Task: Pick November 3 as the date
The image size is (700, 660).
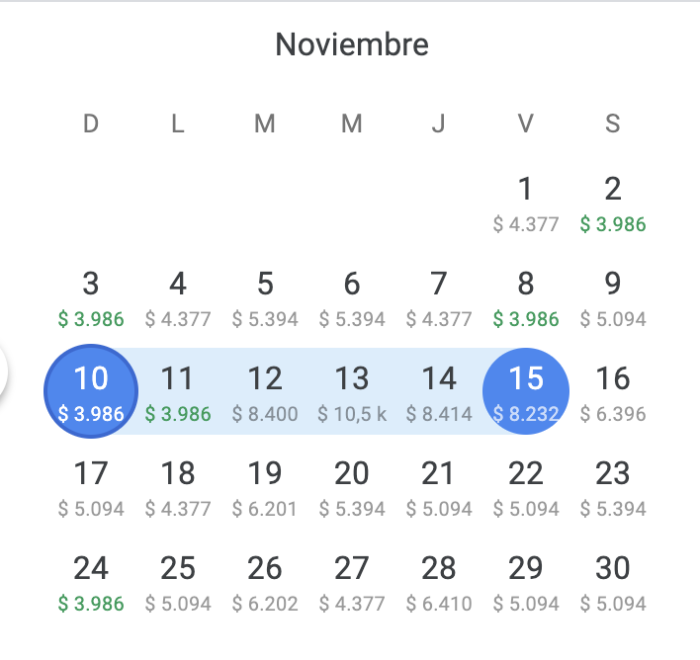Action: point(91,297)
